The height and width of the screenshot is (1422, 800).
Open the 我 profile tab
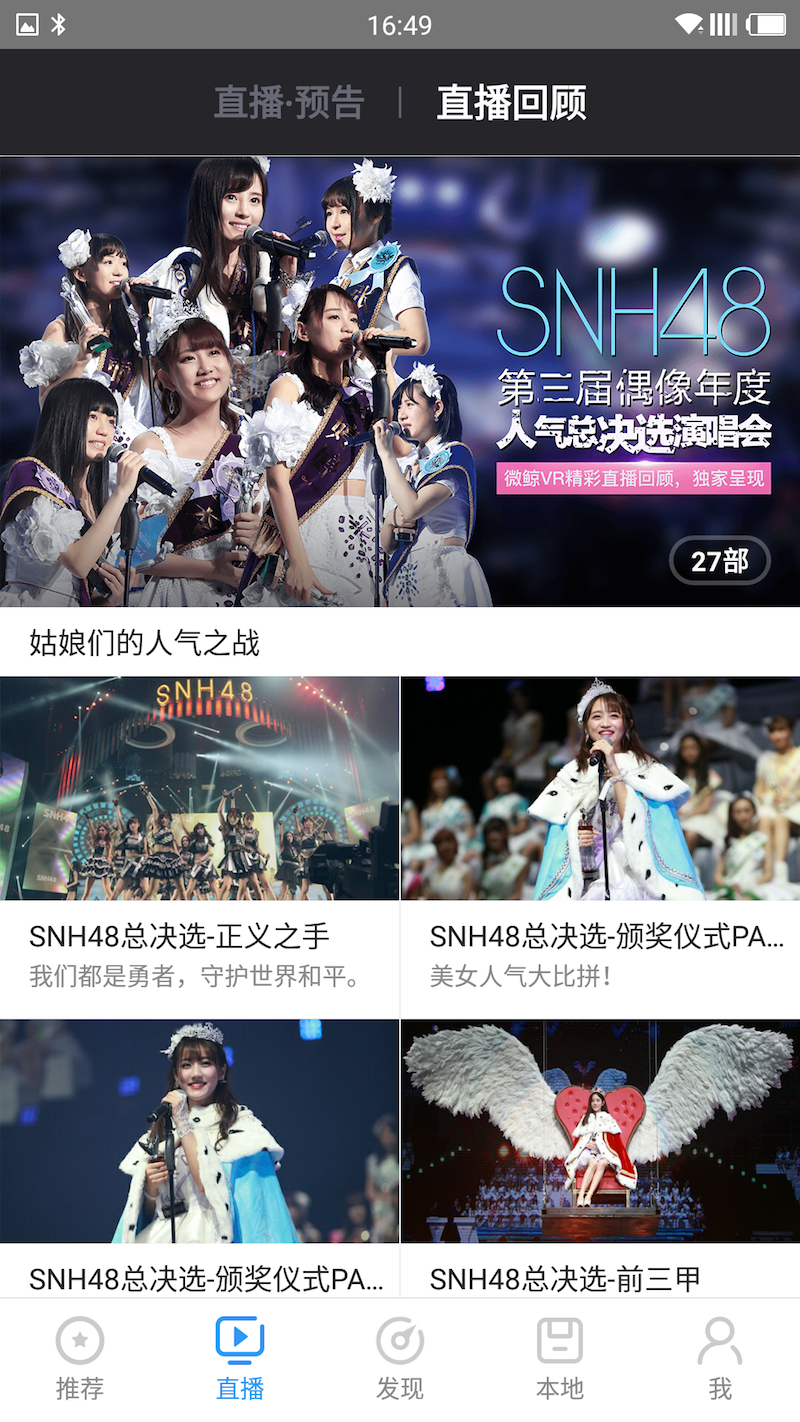(x=720, y=1359)
